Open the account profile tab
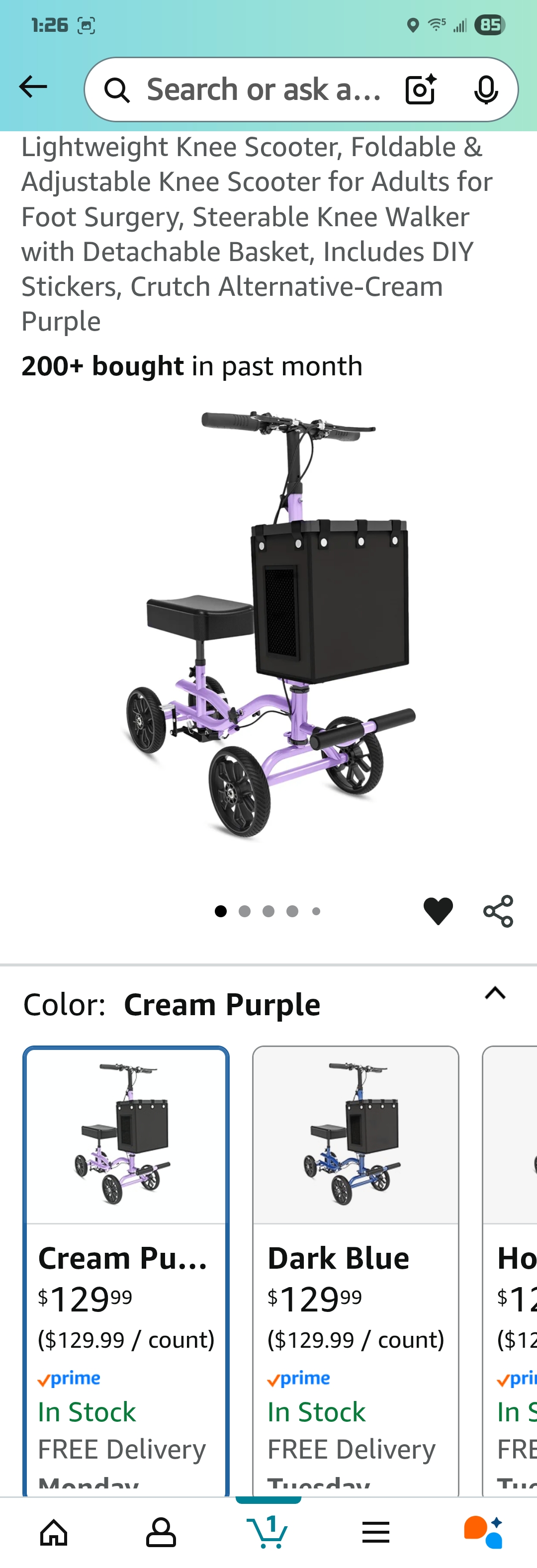This screenshot has width=537, height=1568. click(161, 1532)
